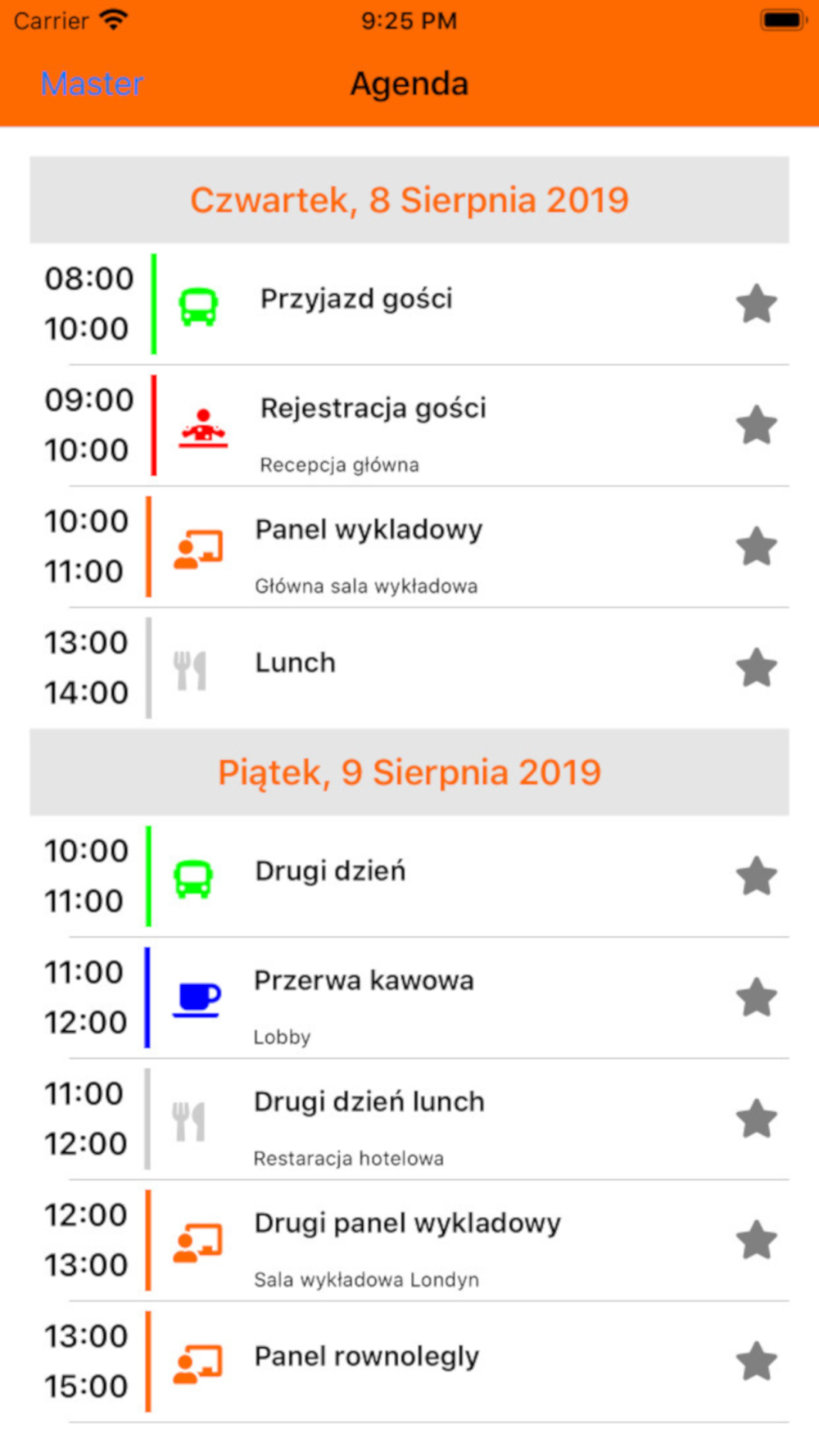Open the Przerwa kawowa item
The image size is (819, 1456).
coord(409,997)
